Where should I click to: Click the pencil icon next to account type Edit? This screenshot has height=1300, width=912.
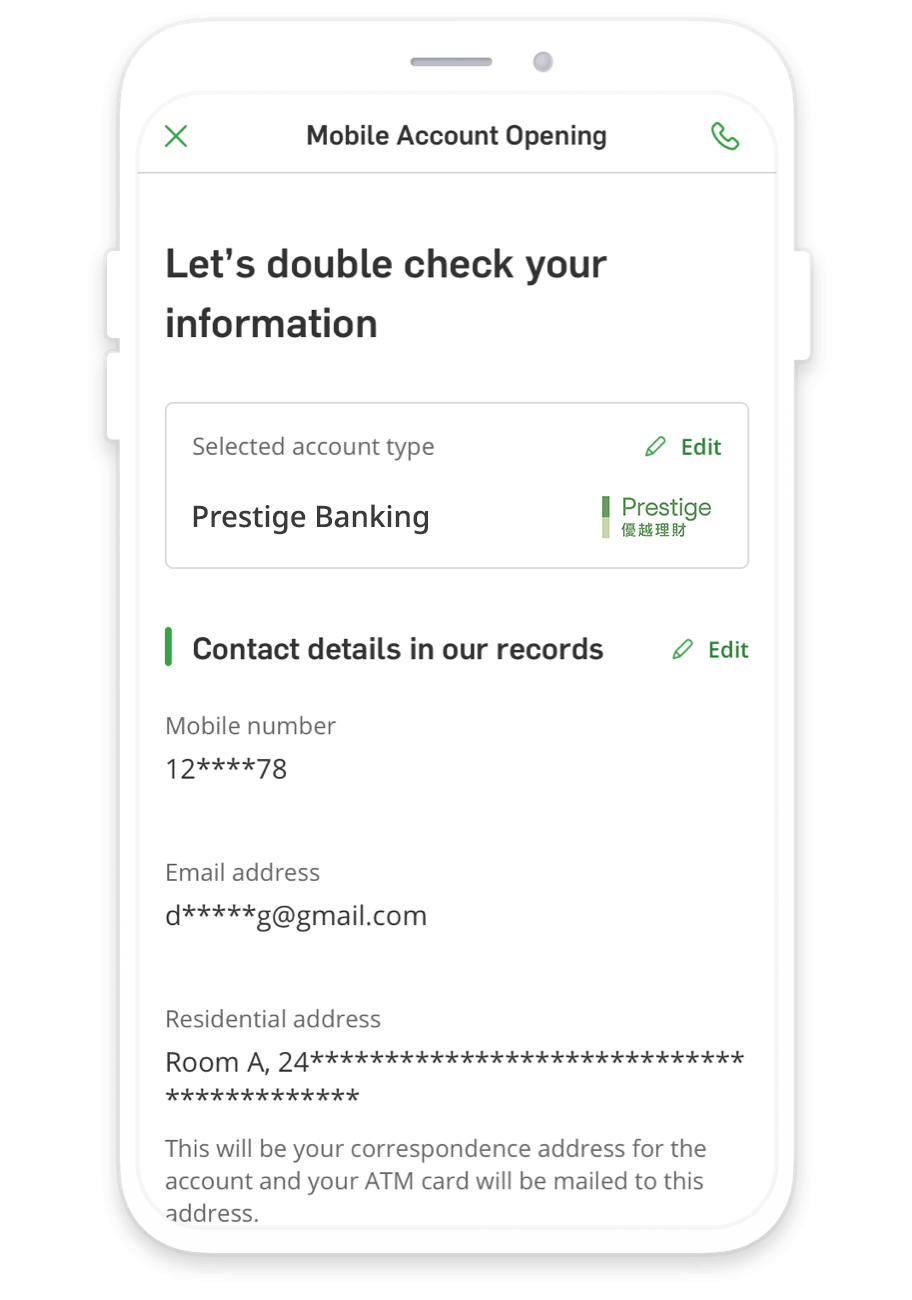[655, 447]
